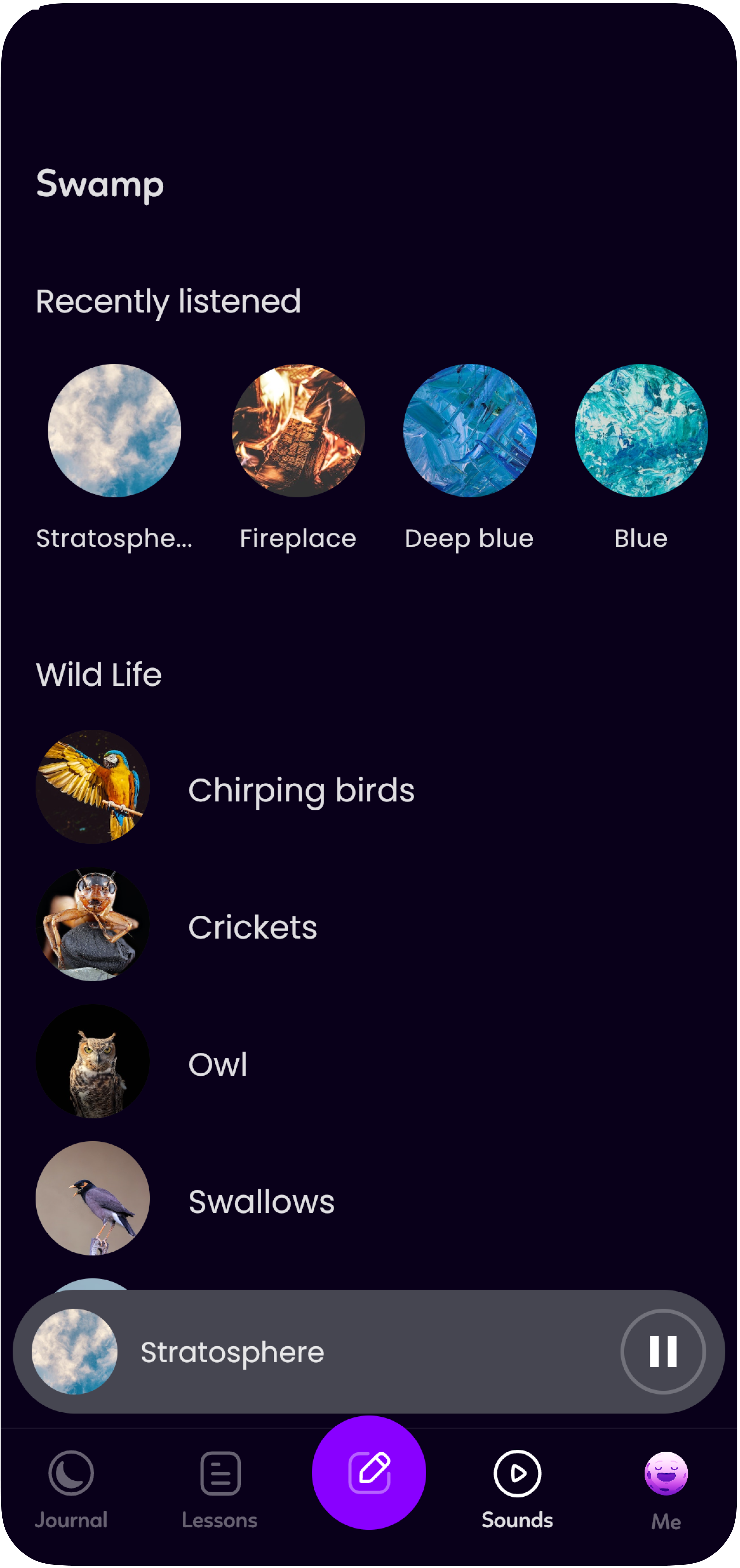The image size is (740, 1568).
Task: Play the Blue sound
Action: pos(641,431)
